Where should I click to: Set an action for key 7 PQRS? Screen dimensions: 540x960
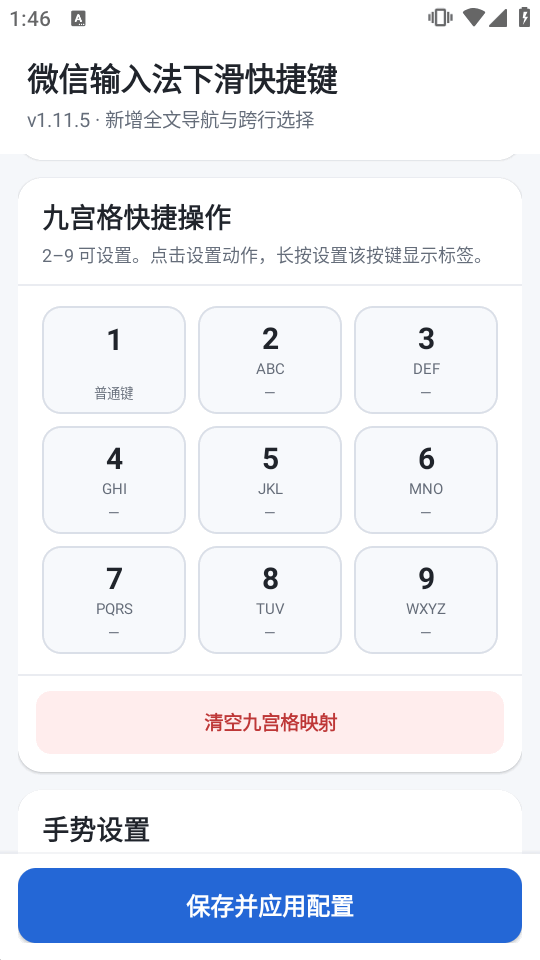114,600
